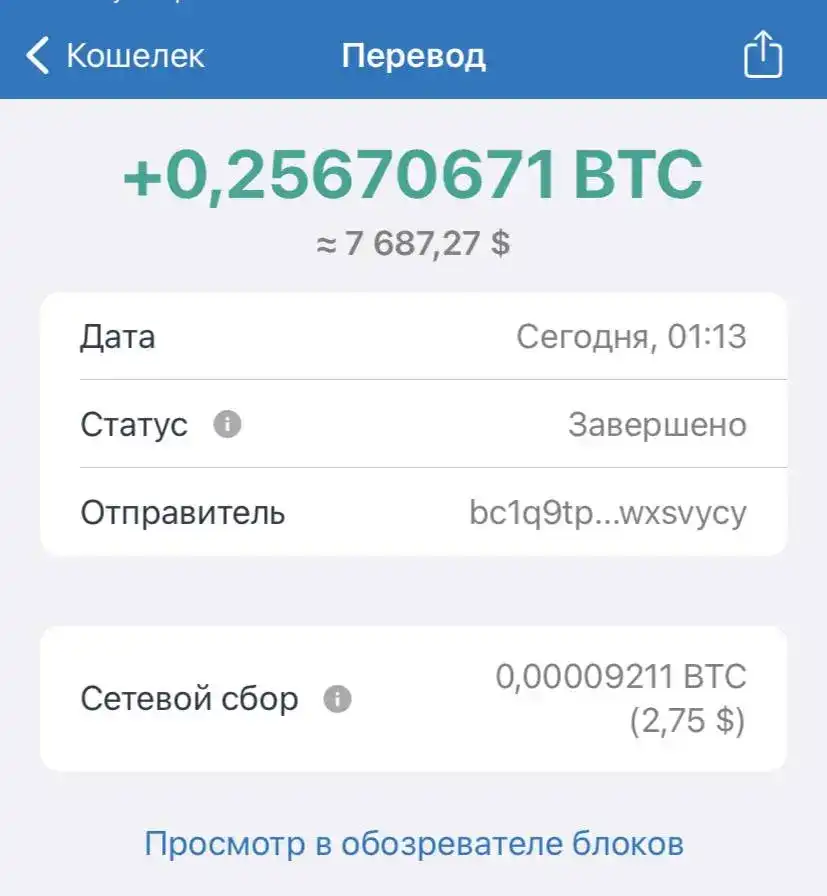Tap the sender address bc1q9tp...wxsvycy

[x=607, y=513]
